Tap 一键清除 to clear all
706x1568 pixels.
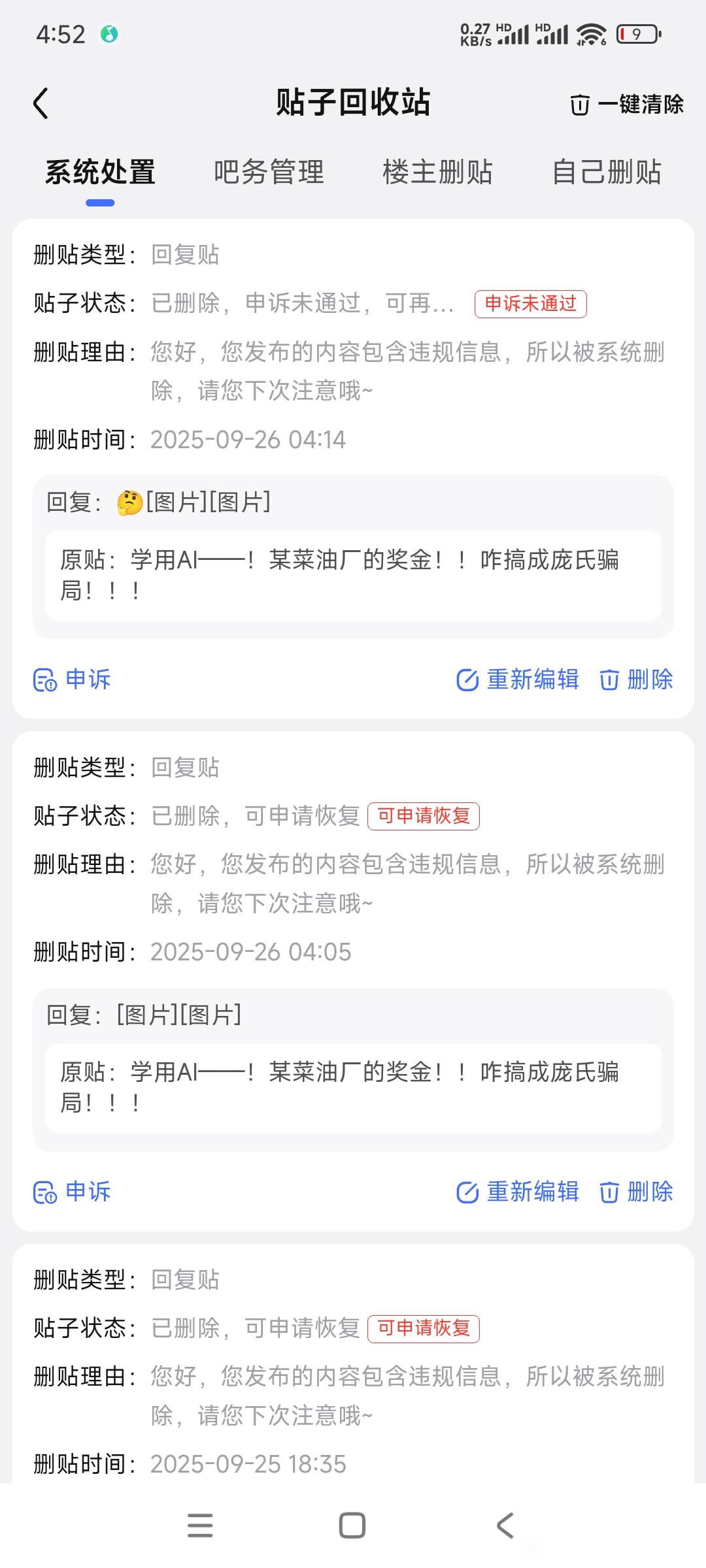pos(627,104)
